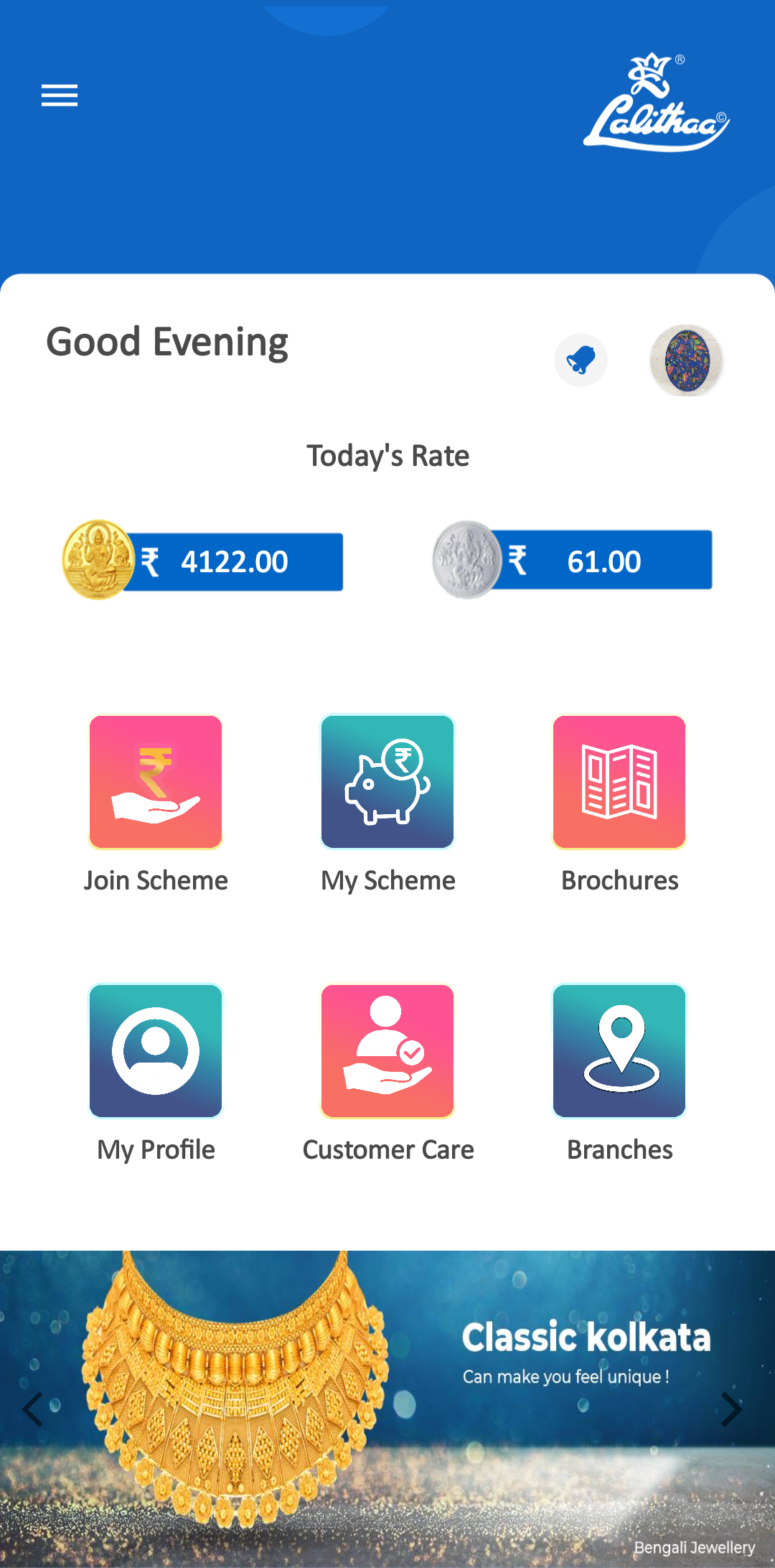Viewport: 775px width, 1568px height.
Task: Open the hamburger drawer menu
Action: (60, 95)
